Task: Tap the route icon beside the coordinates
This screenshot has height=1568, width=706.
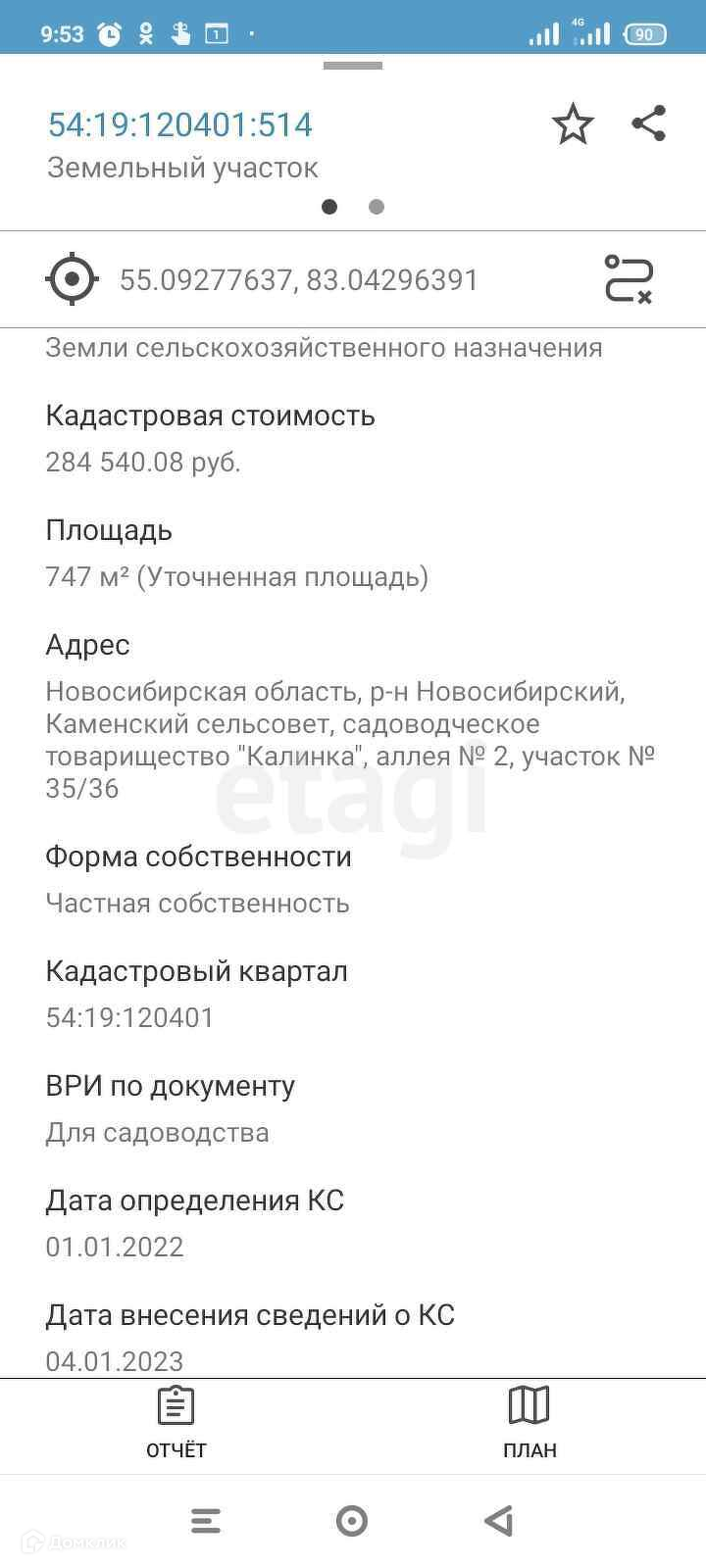Action: (x=629, y=279)
